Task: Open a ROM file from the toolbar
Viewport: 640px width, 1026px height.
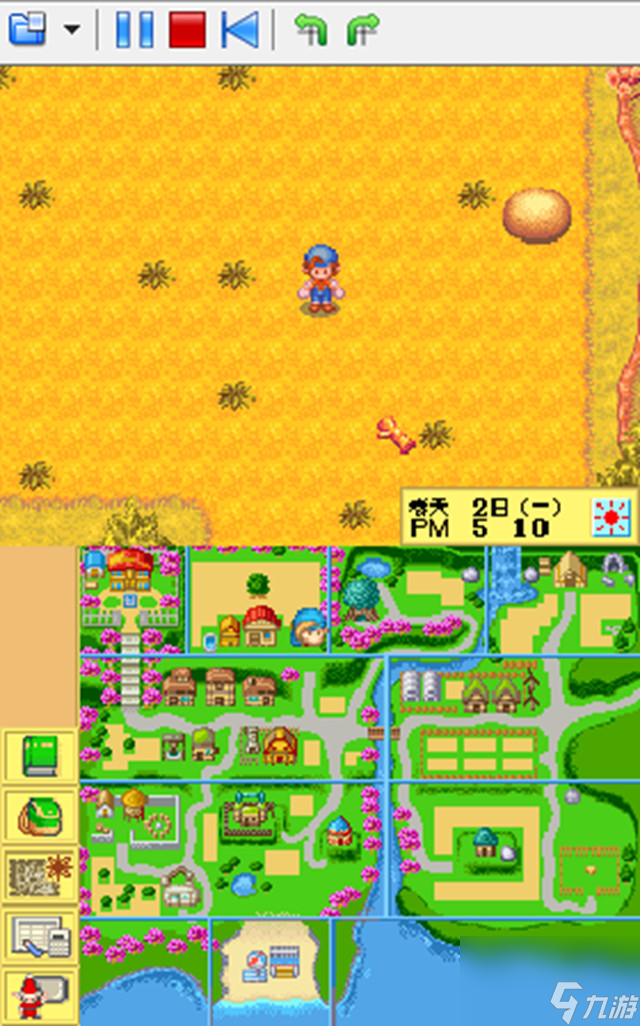Action: (27, 30)
